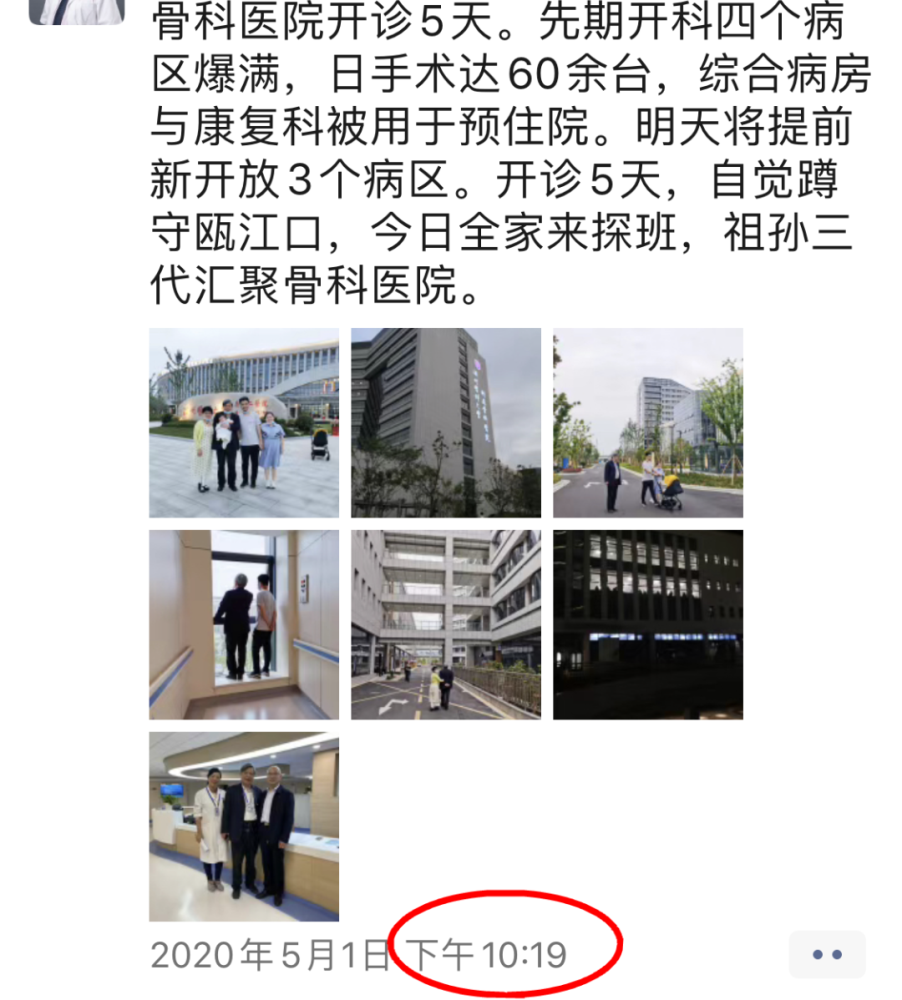View the family group photo outside the hospital

pyautogui.click(x=244, y=423)
